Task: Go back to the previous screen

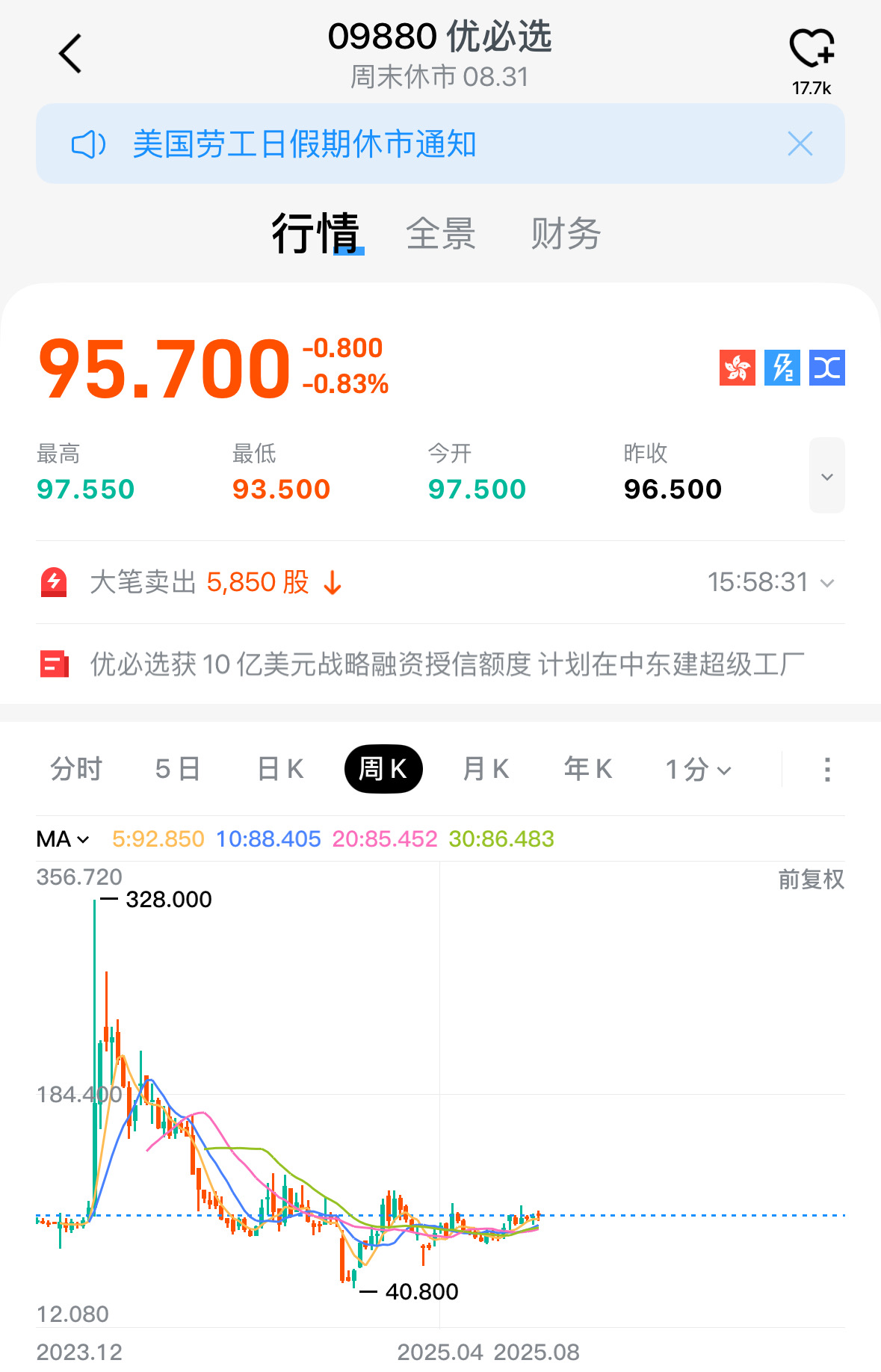Action: click(x=69, y=54)
